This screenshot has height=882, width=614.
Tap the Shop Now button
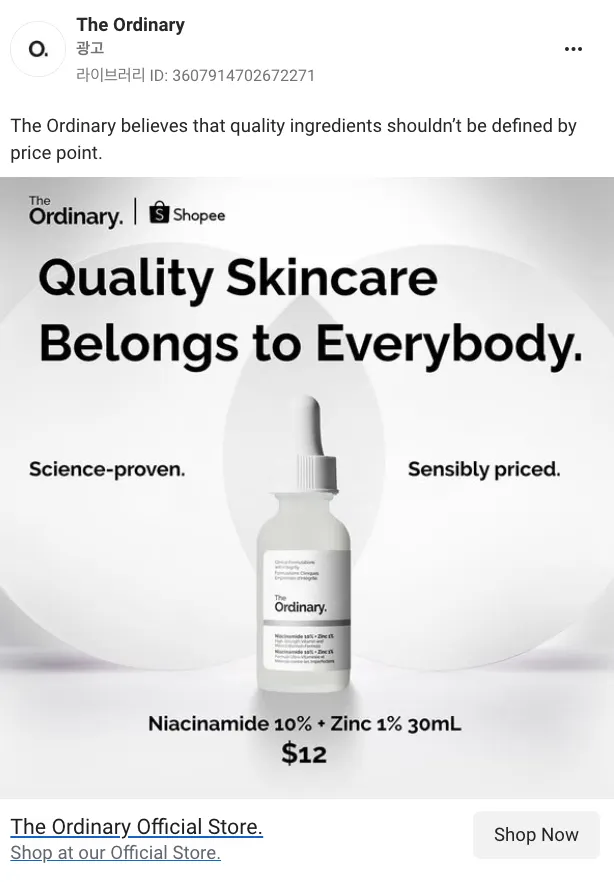536,834
